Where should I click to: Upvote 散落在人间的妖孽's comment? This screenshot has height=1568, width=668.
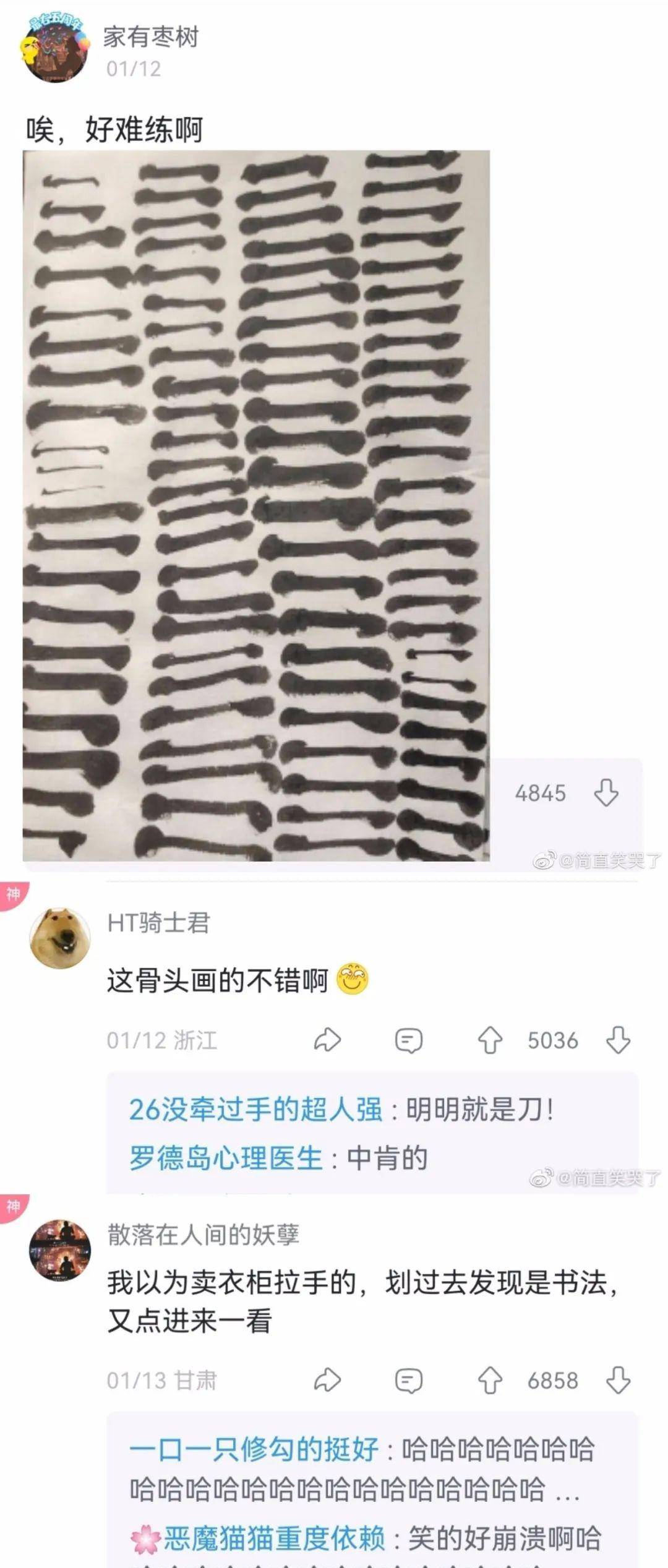[x=490, y=1380]
